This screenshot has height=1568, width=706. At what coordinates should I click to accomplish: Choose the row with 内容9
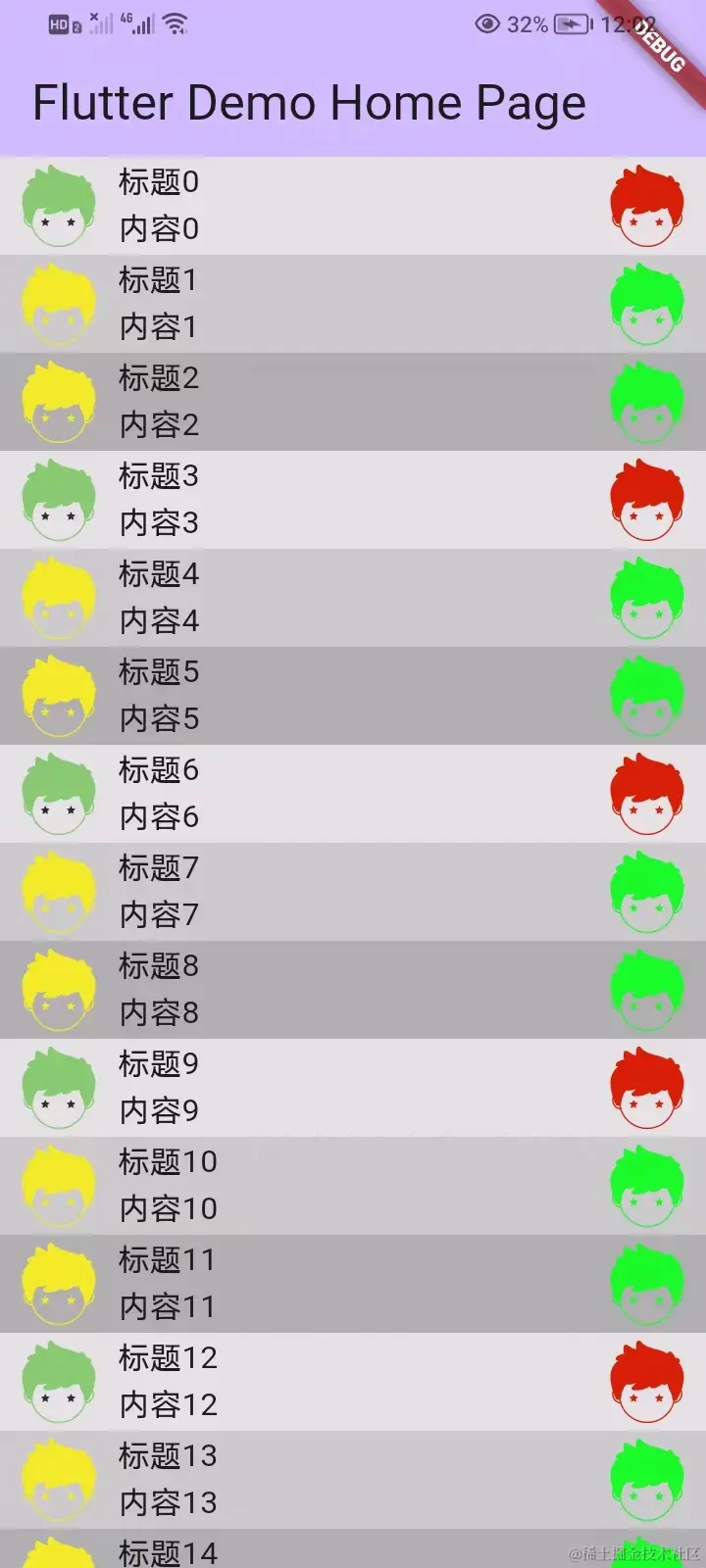353,1088
